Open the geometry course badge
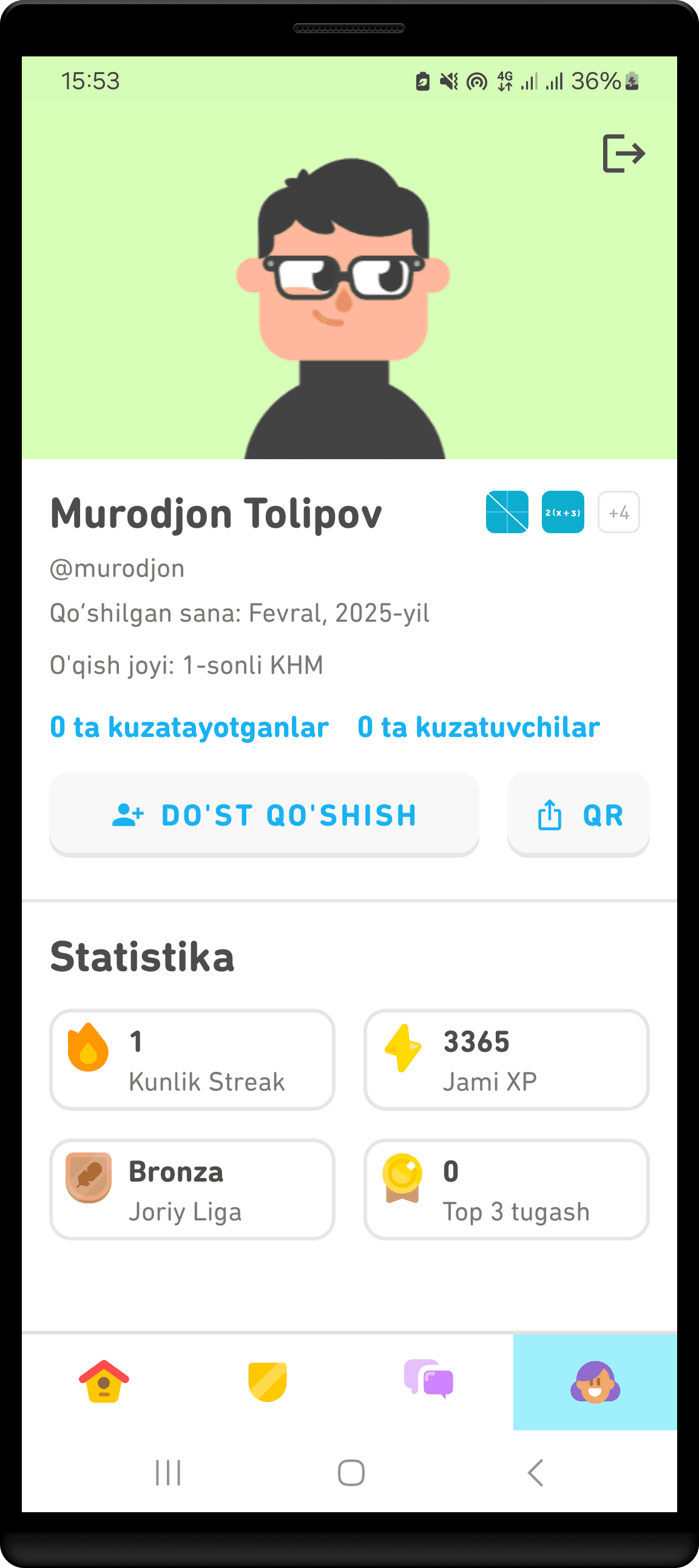This screenshot has height=1568, width=699. coord(507,512)
